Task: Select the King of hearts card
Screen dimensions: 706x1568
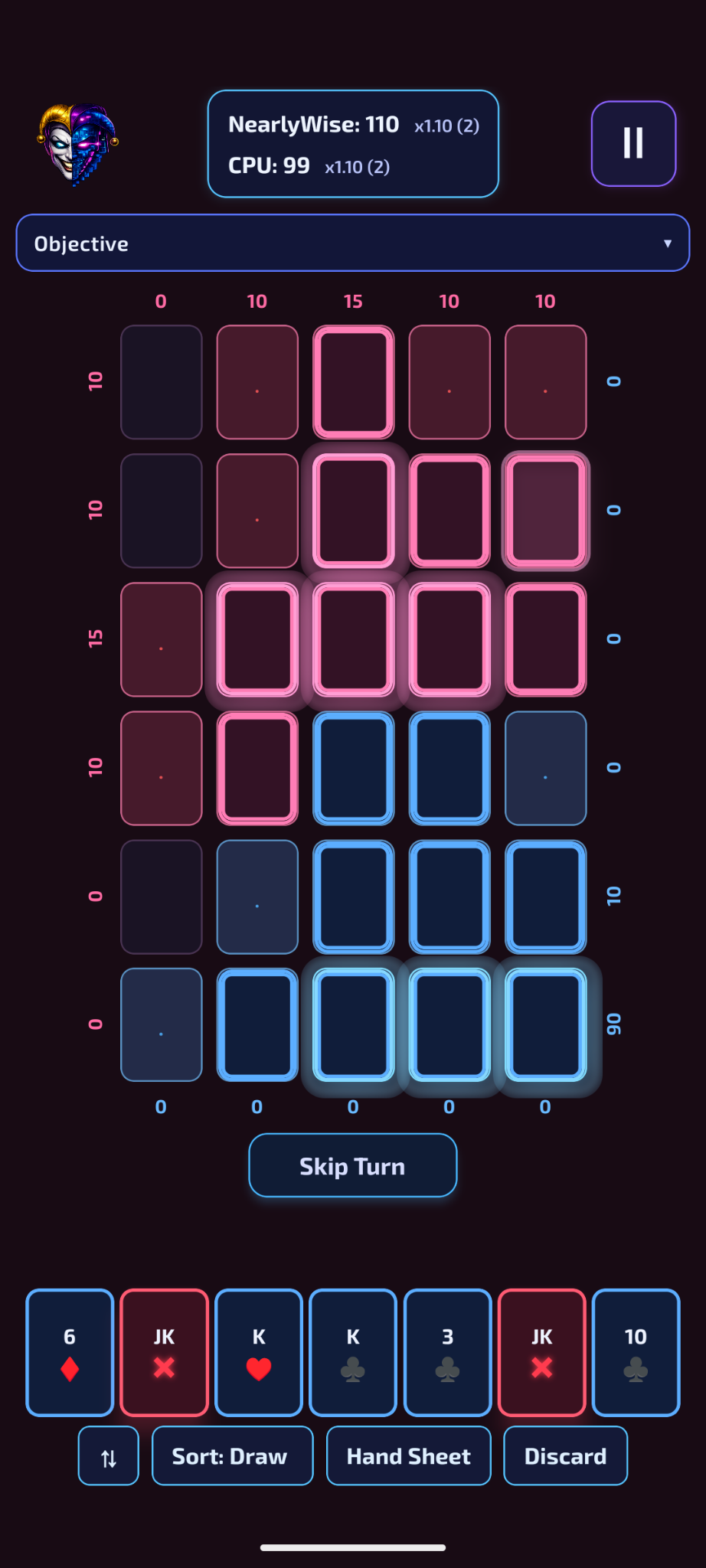Action: pyautogui.click(x=259, y=1352)
